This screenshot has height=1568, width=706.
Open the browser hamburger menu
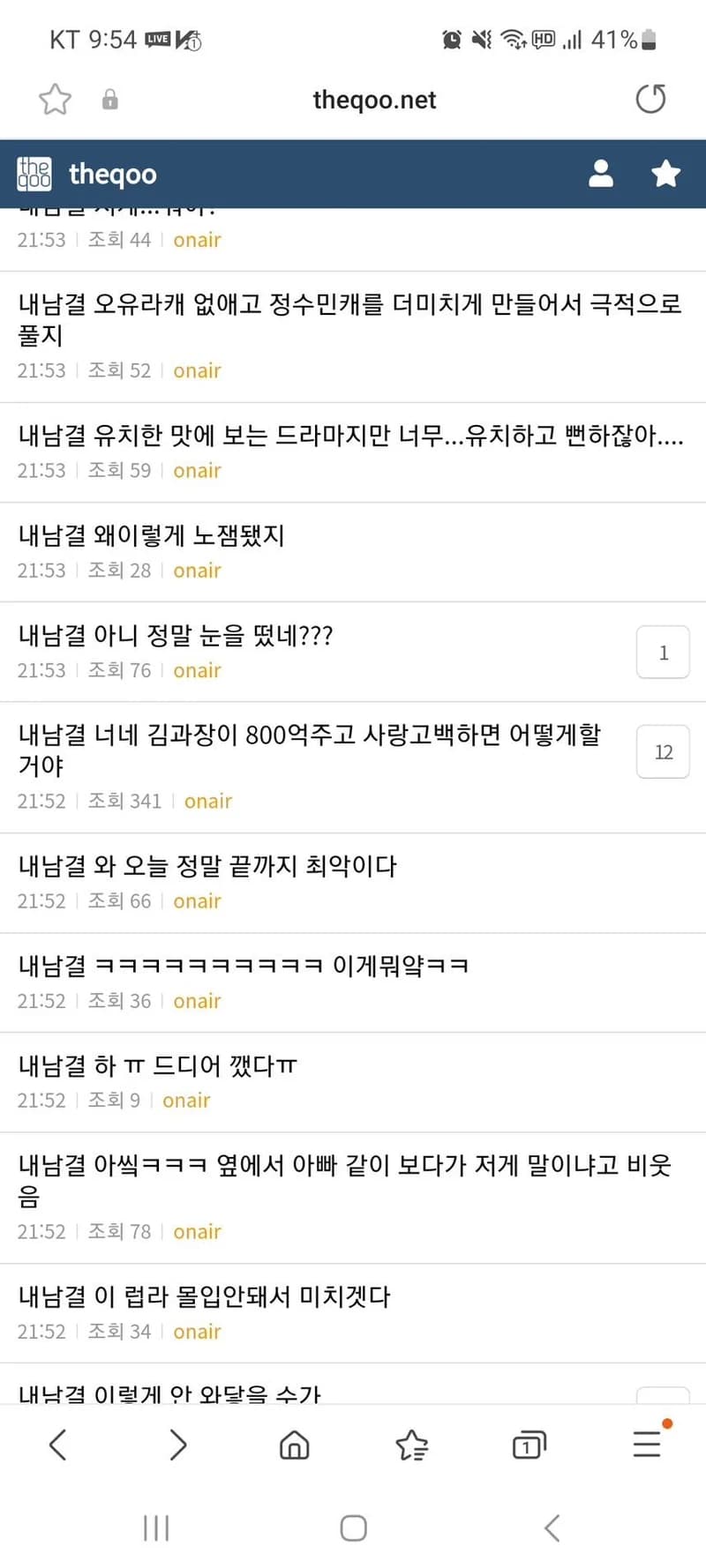(647, 1443)
